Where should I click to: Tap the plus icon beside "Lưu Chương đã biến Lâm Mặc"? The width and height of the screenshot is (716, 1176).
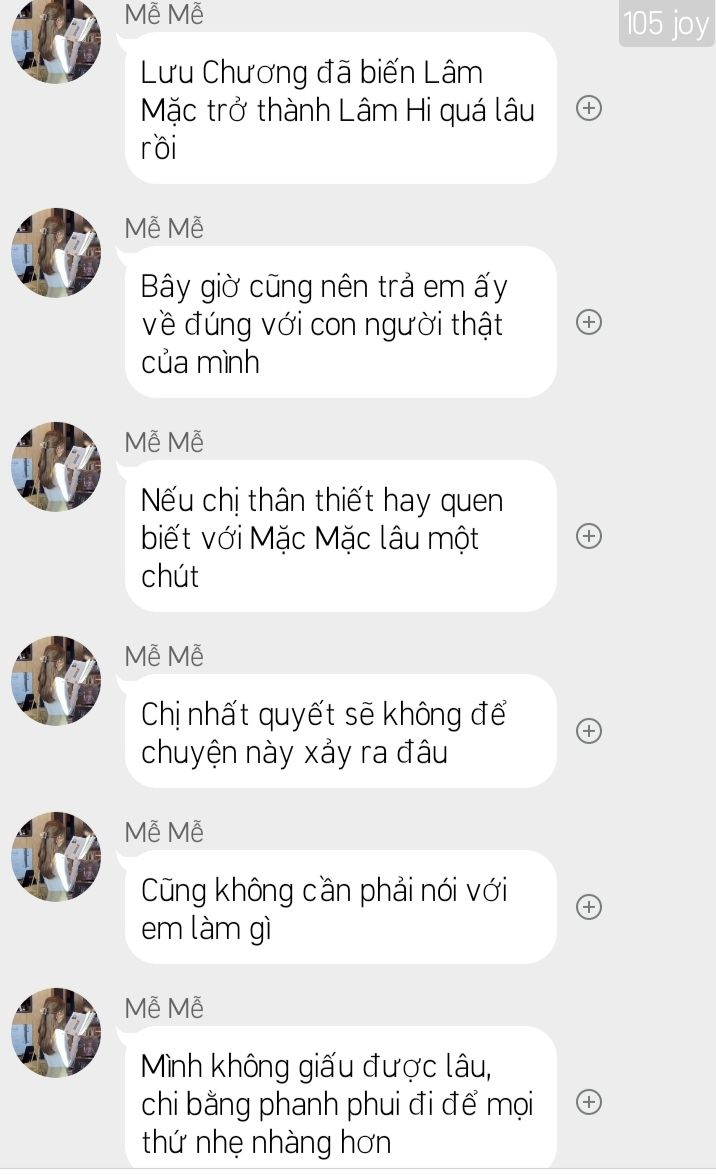coord(589,108)
